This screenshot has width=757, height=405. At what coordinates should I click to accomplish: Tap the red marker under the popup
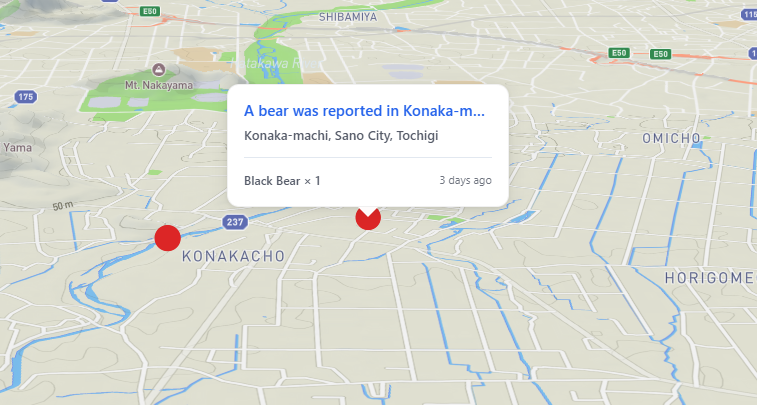click(368, 220)
